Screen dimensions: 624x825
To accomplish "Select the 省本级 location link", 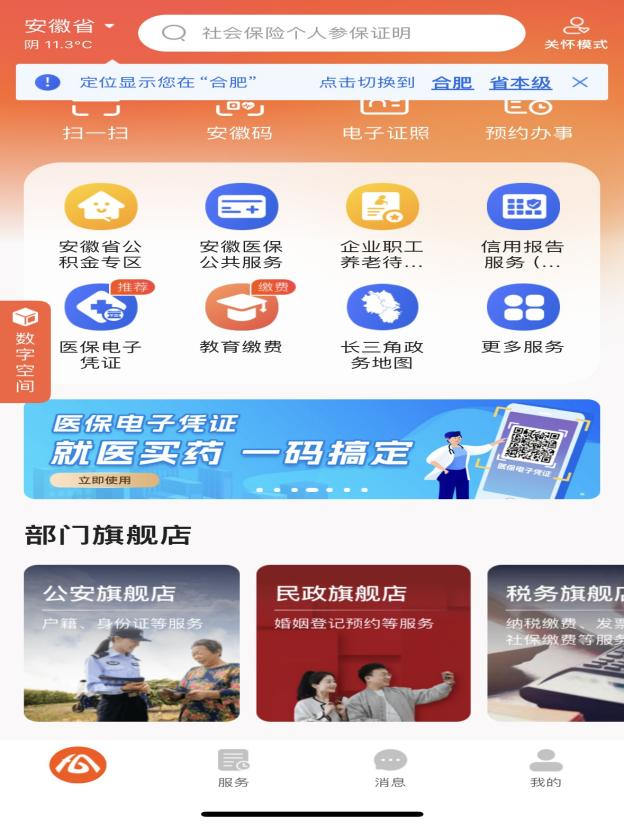I will (520, 83).
